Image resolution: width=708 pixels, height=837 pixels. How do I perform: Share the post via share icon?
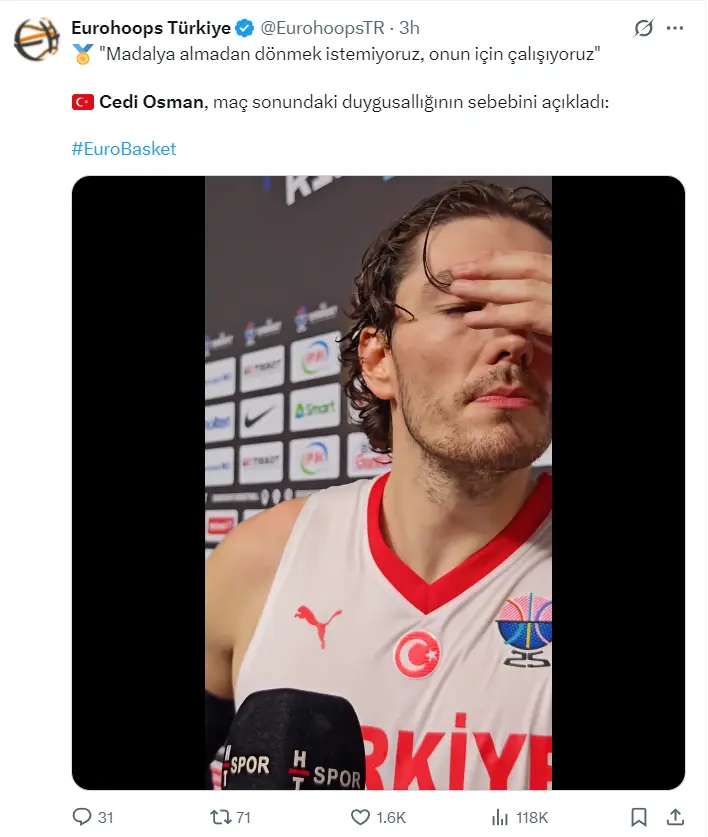coord(675,817)
